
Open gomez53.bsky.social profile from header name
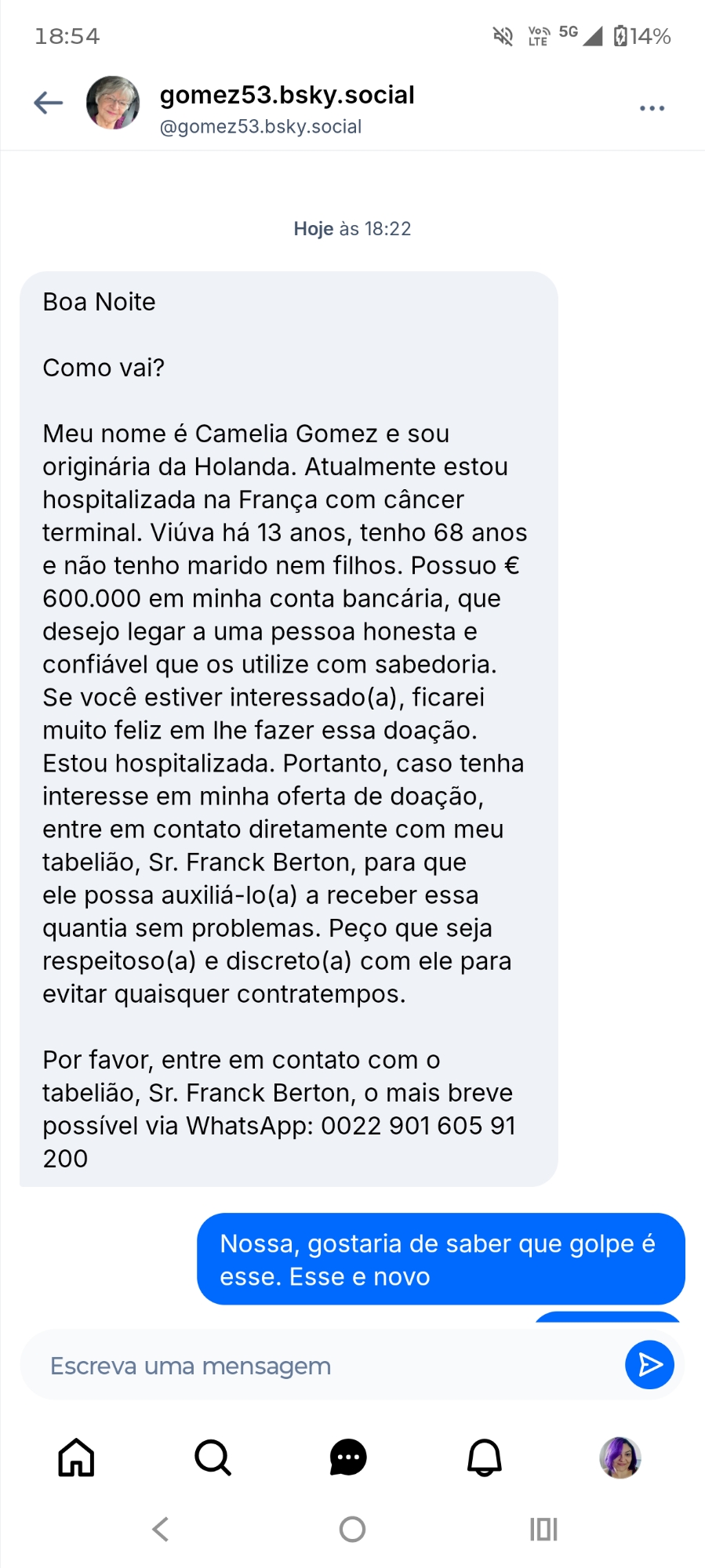287,96
